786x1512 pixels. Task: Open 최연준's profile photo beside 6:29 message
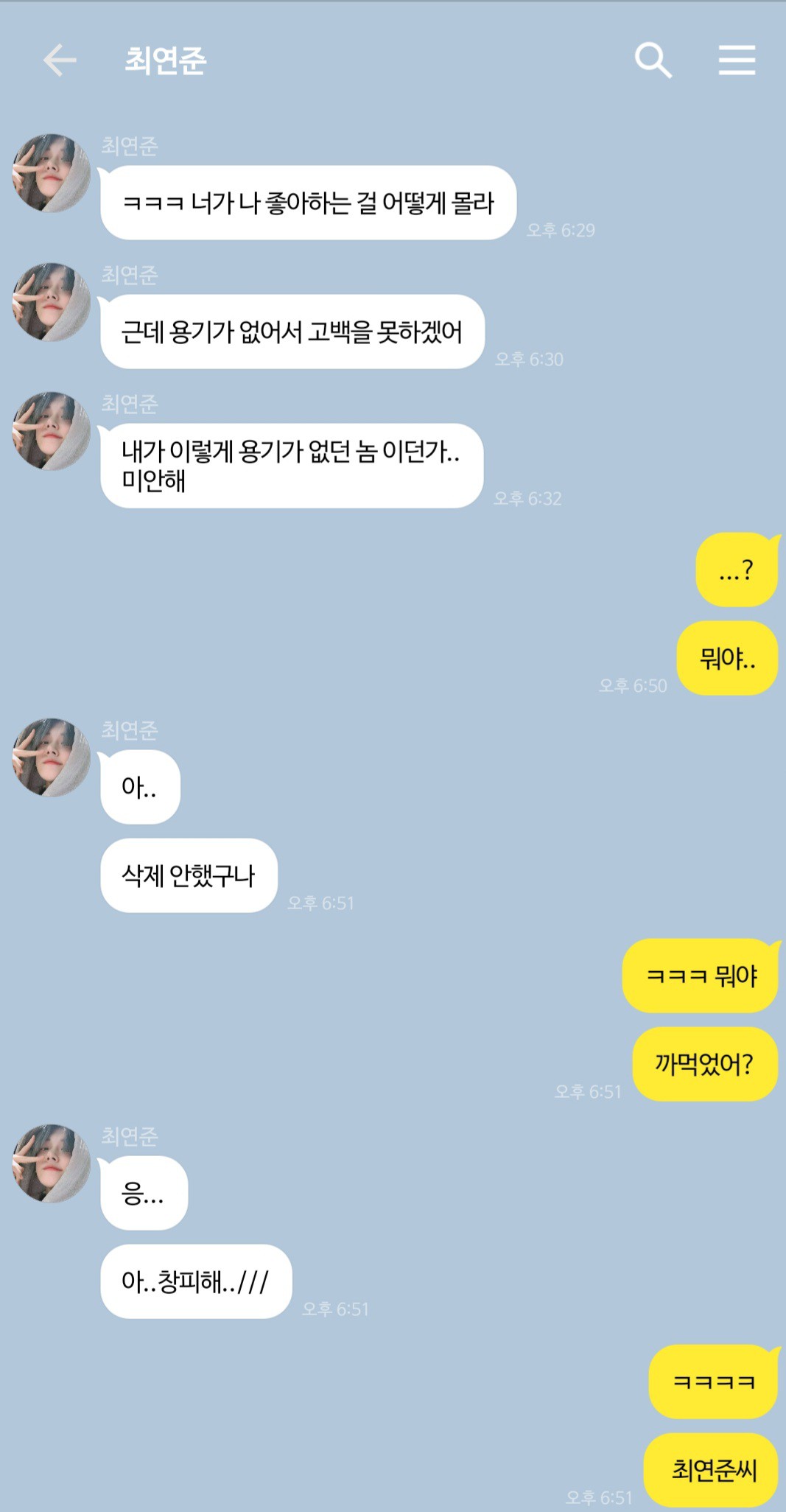click(x=51, y=173)
